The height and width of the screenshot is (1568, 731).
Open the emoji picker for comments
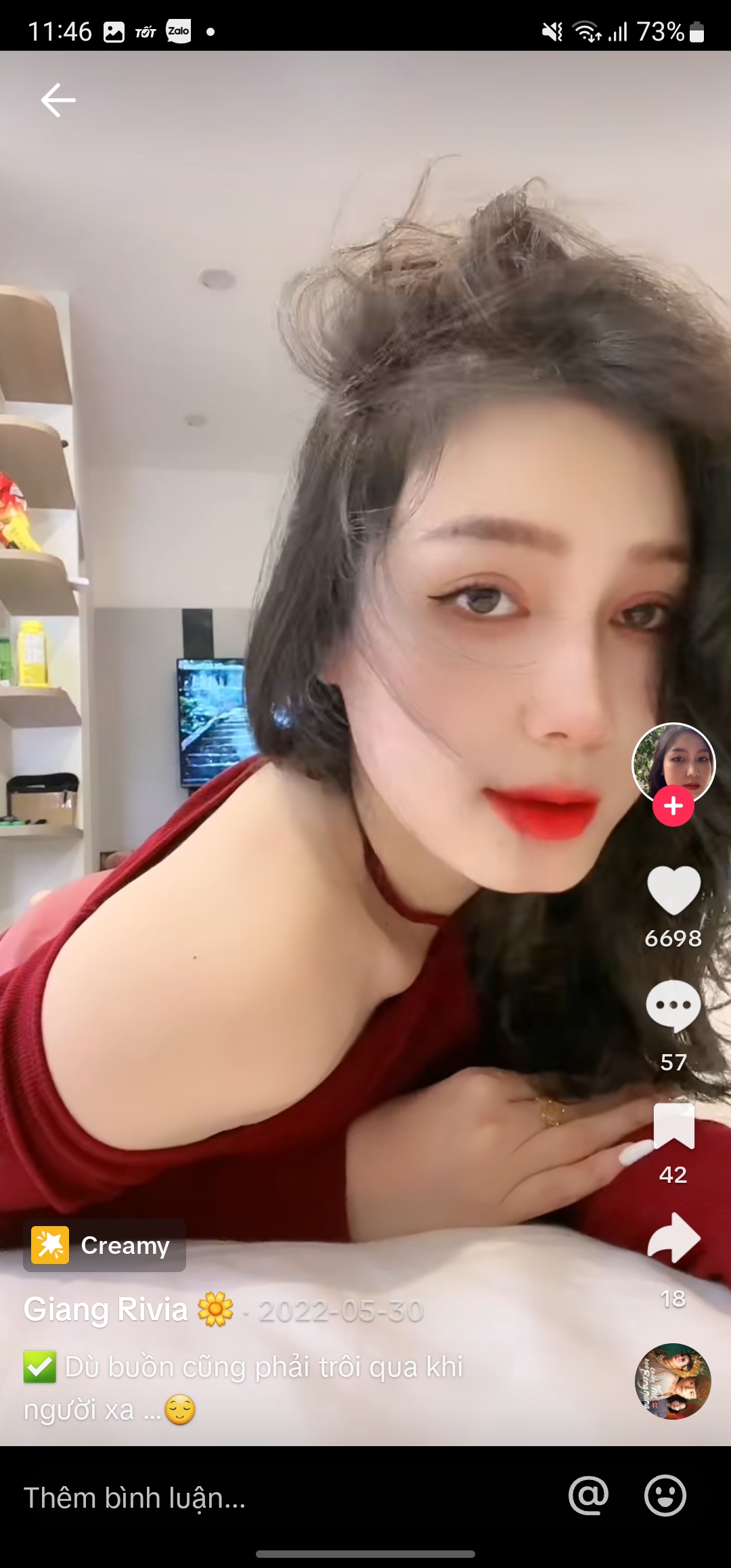point(665,1496)
